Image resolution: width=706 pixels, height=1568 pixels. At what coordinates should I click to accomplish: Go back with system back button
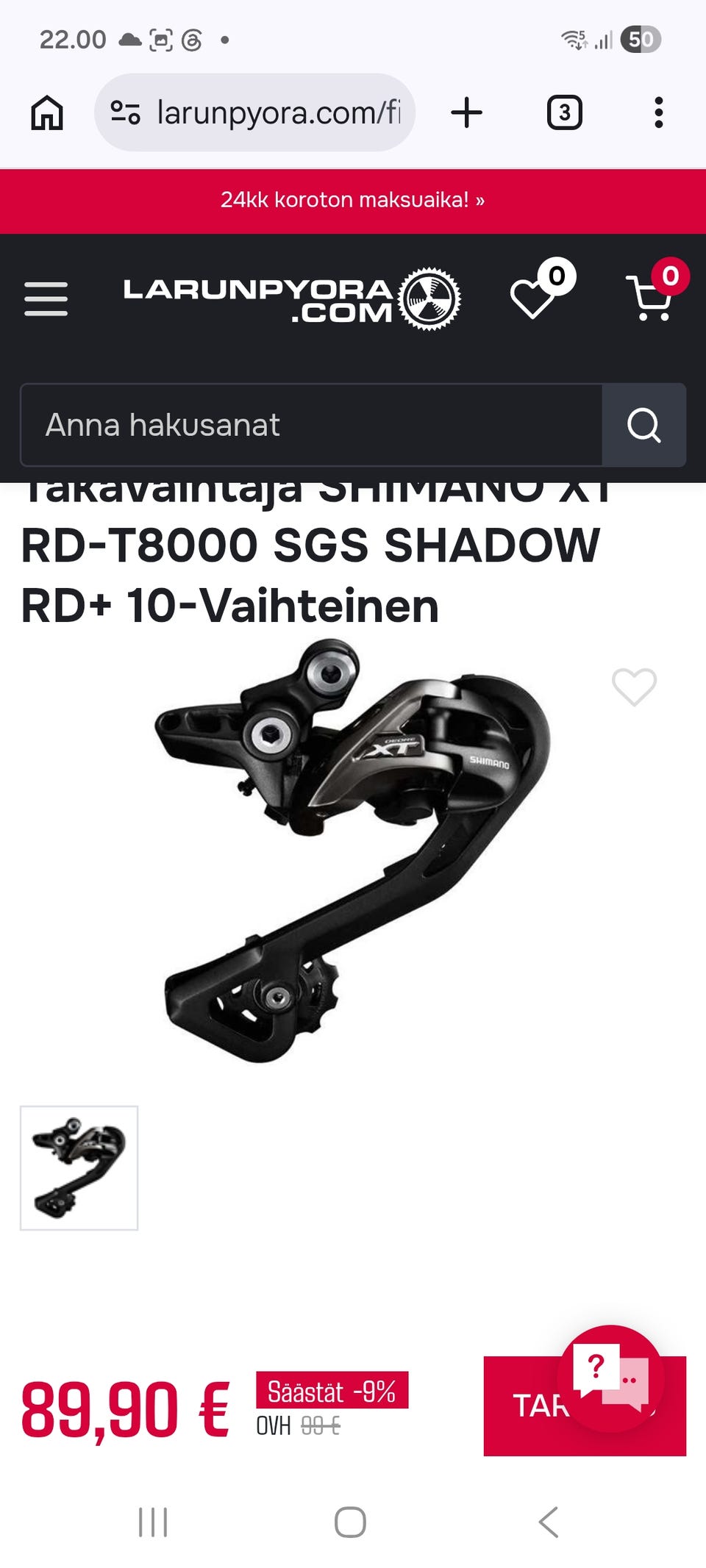pyautogui.click(x=549, y=1522)
